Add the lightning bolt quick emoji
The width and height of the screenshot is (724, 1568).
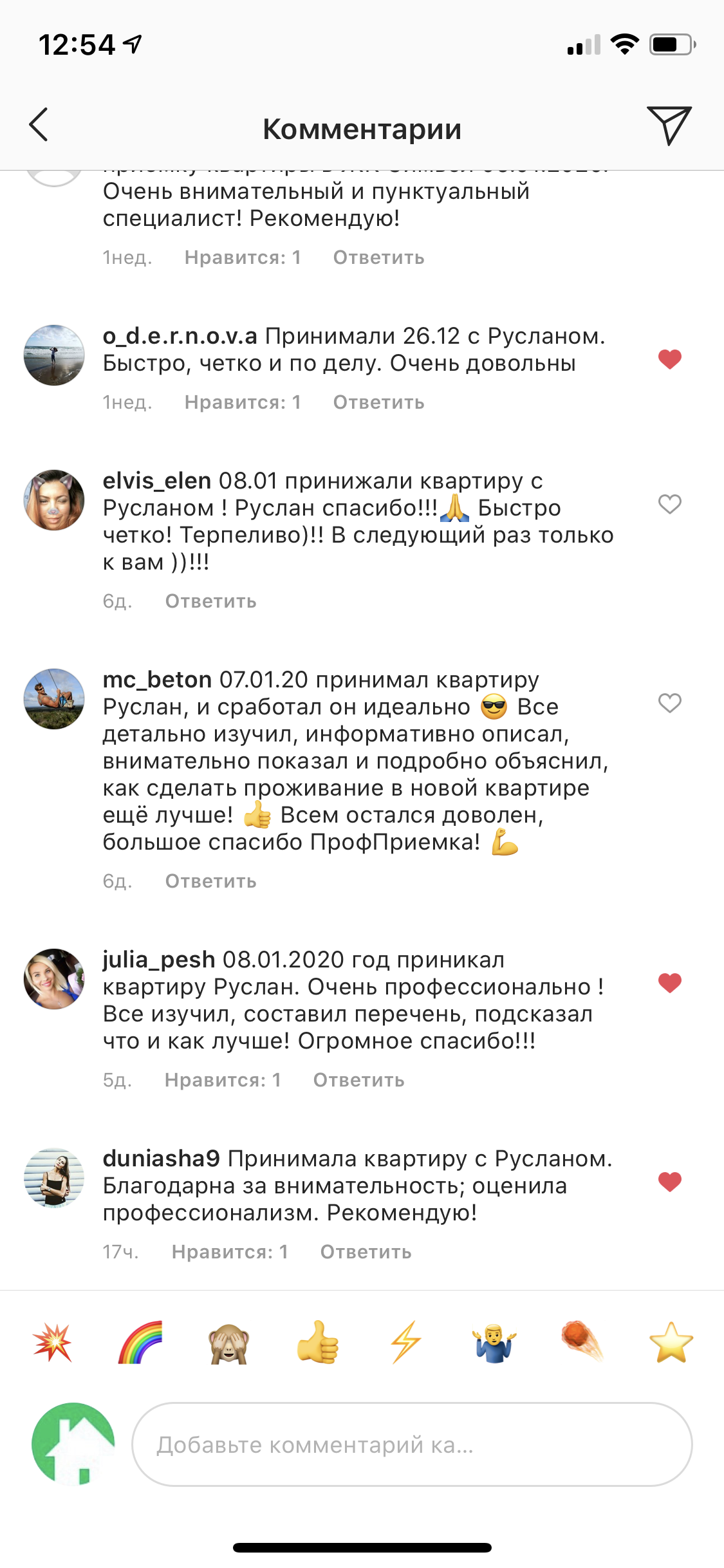point(405,1342)
